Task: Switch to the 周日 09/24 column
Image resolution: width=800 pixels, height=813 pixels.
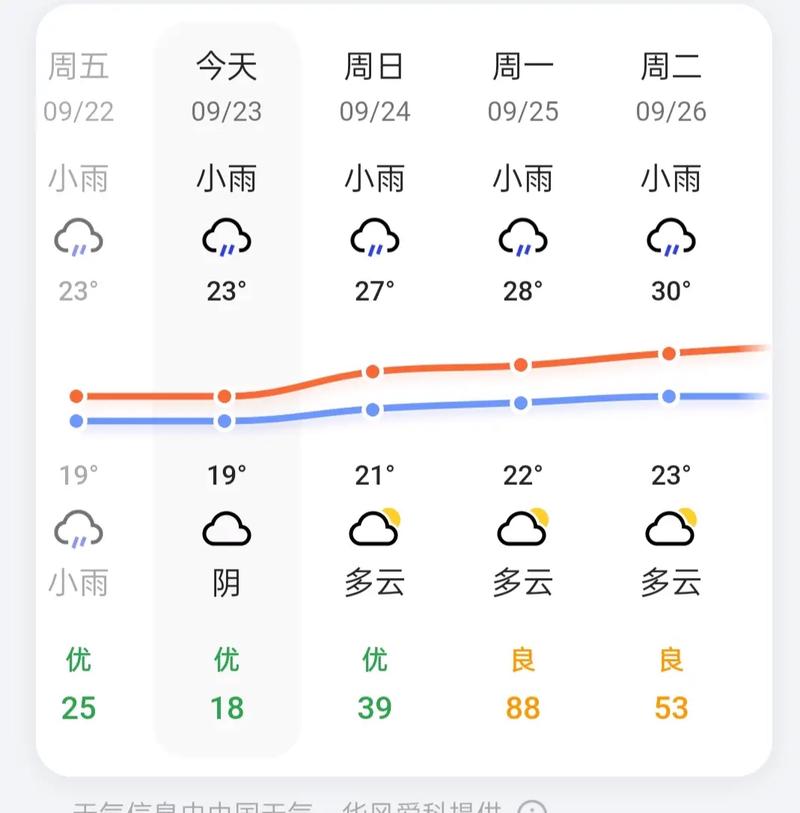Action: click(x=373, y=87)
